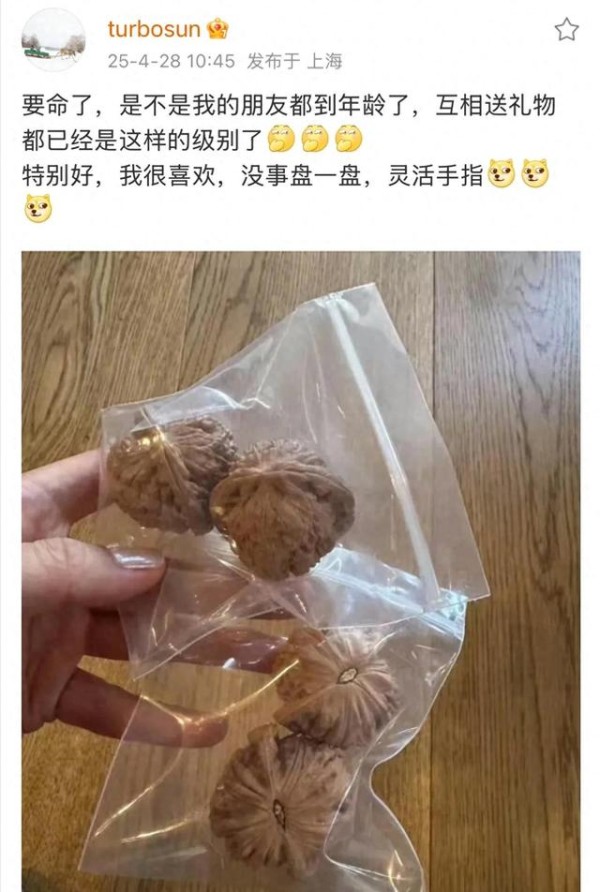Tap the turbosun username
Image resolution: width=600 pixels, height=892 pixels.
[153, 29]
